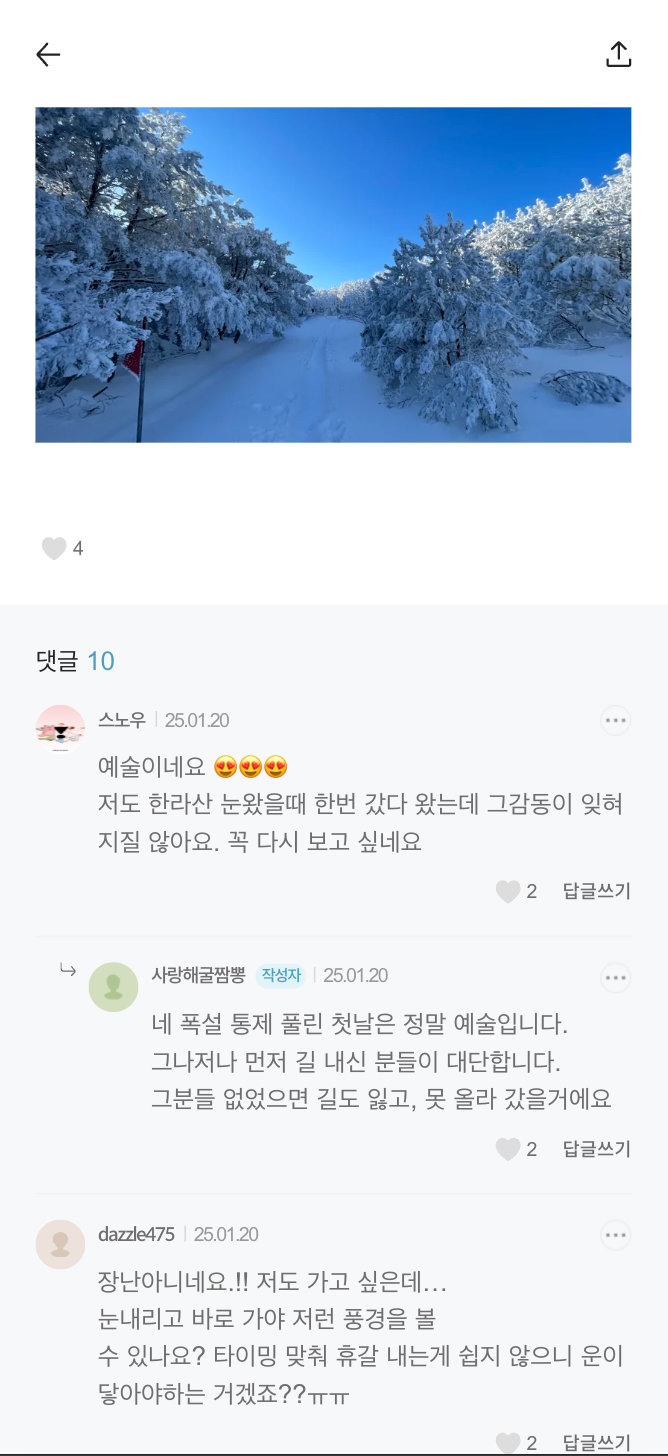
Task: Like 스노우's comment
Action: [x=508, y=891]
